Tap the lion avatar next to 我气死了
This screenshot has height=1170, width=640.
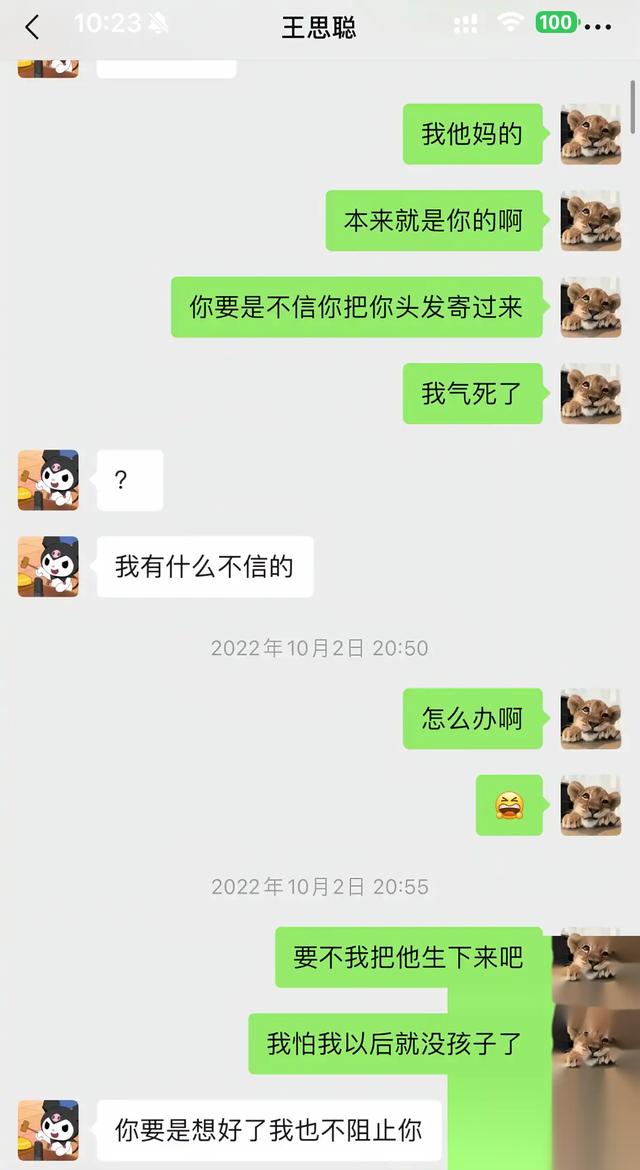pyautogui.click(x=590, y=393)
